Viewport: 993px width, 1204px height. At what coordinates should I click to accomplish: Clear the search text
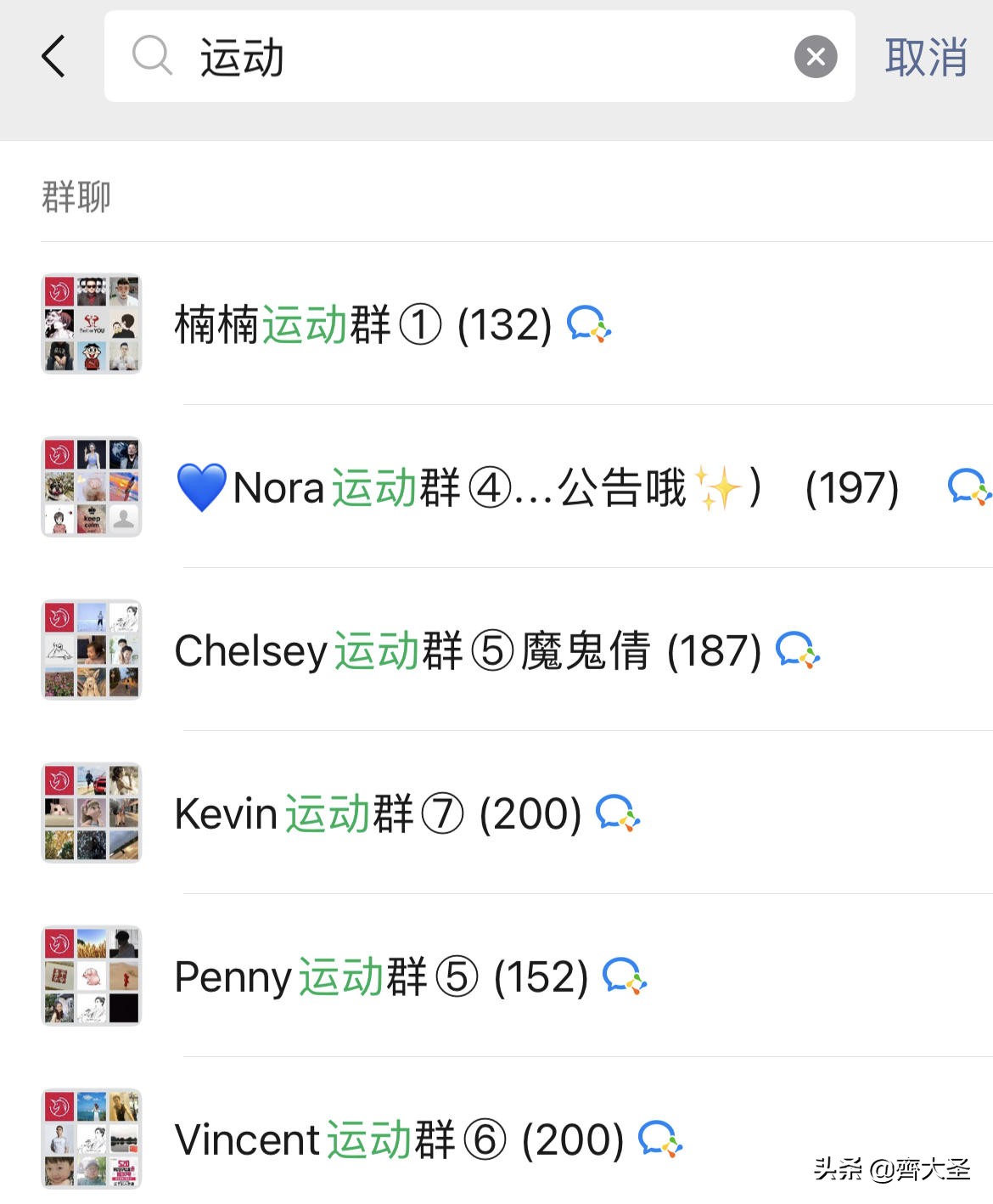click(815, 57)
